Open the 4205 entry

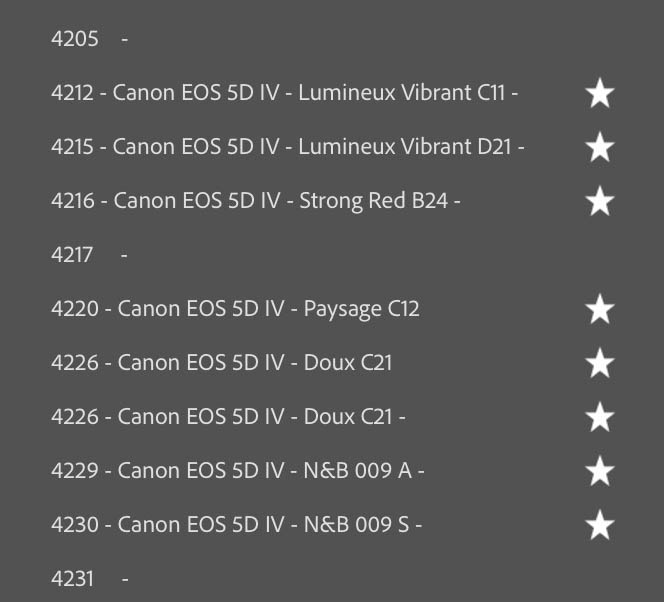pos(89,39)
